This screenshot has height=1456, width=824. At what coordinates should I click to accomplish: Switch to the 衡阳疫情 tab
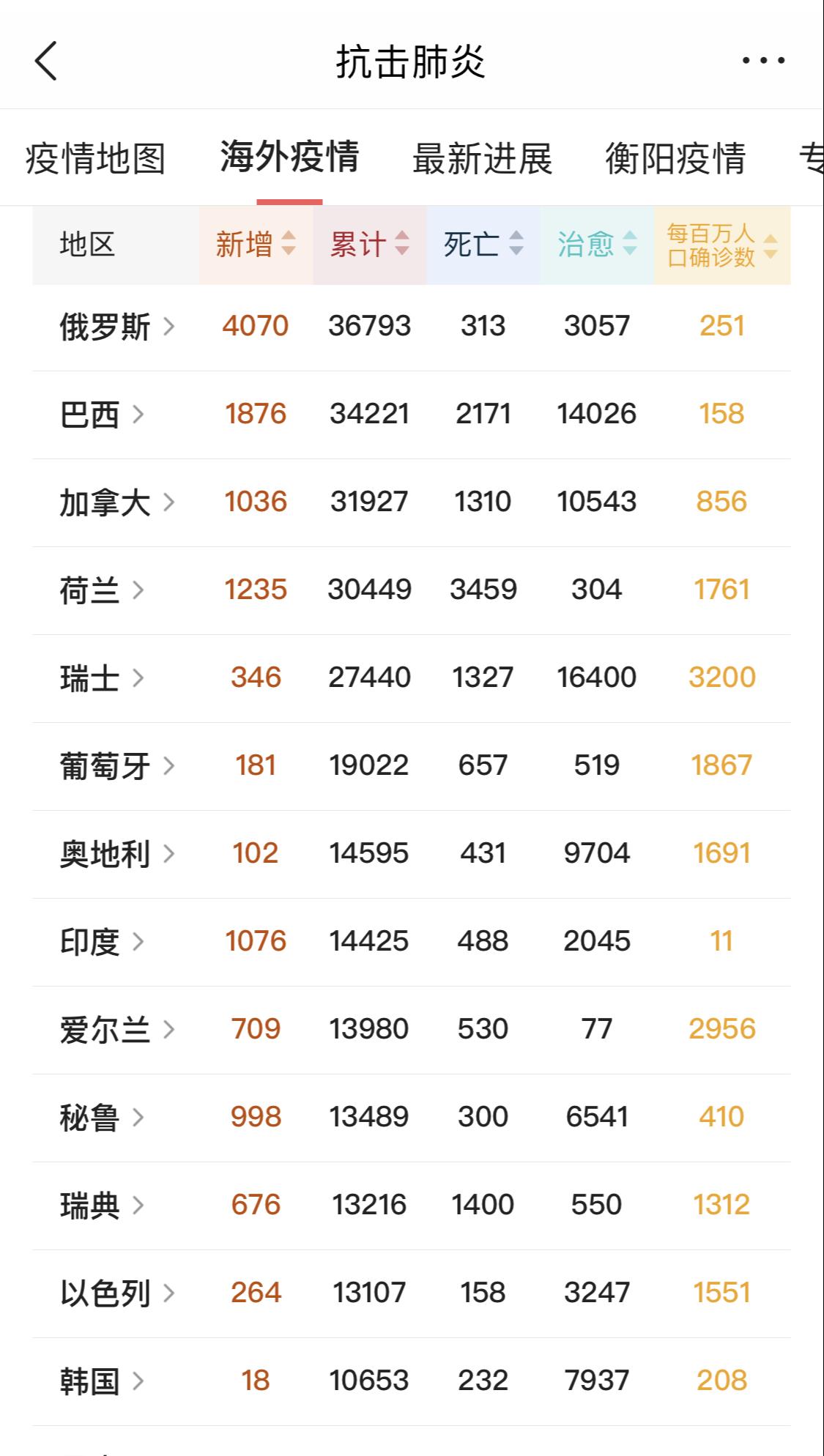[675, 158]
